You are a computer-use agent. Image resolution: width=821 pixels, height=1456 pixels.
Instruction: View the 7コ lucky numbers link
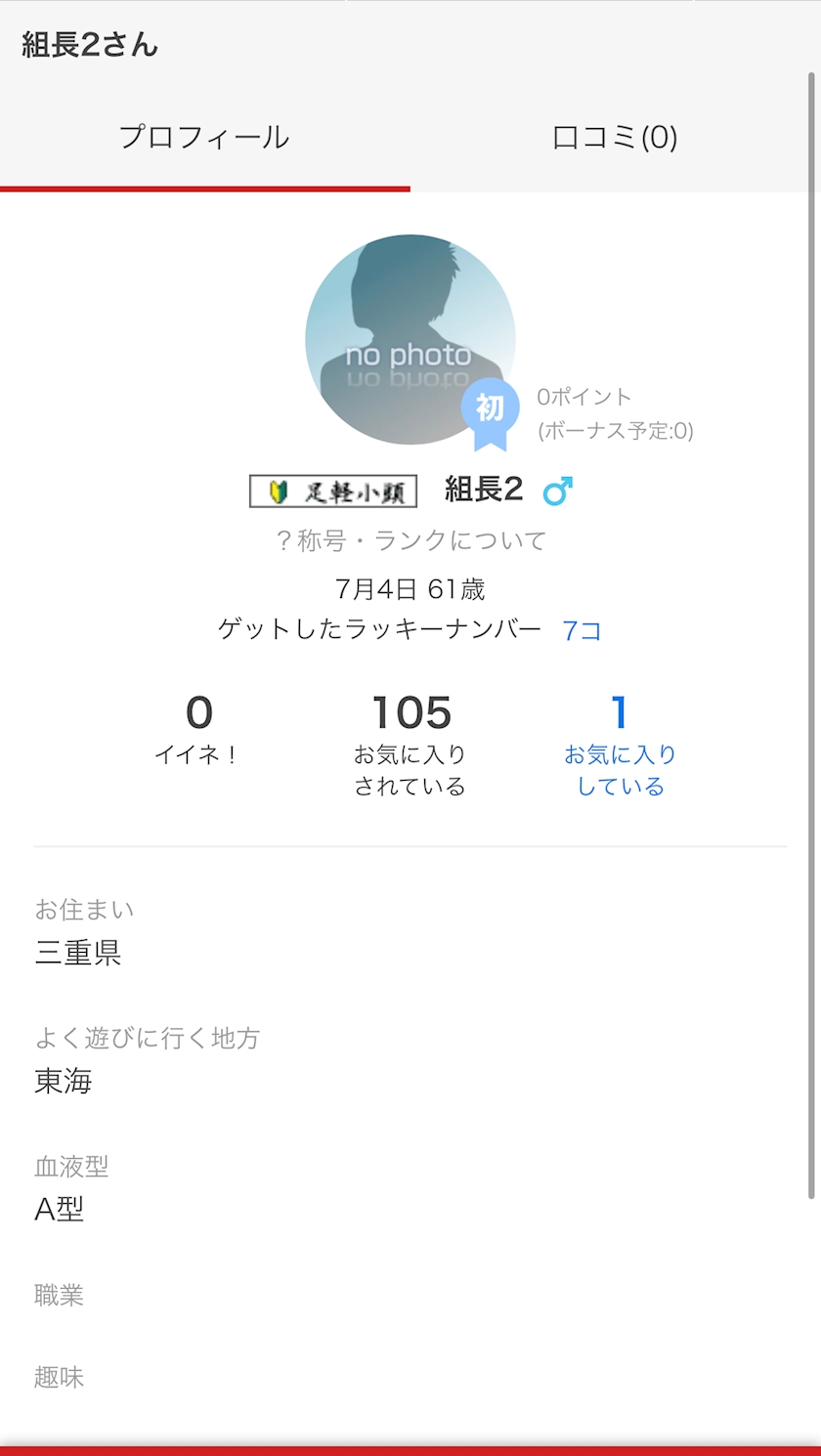coord(582,630)
